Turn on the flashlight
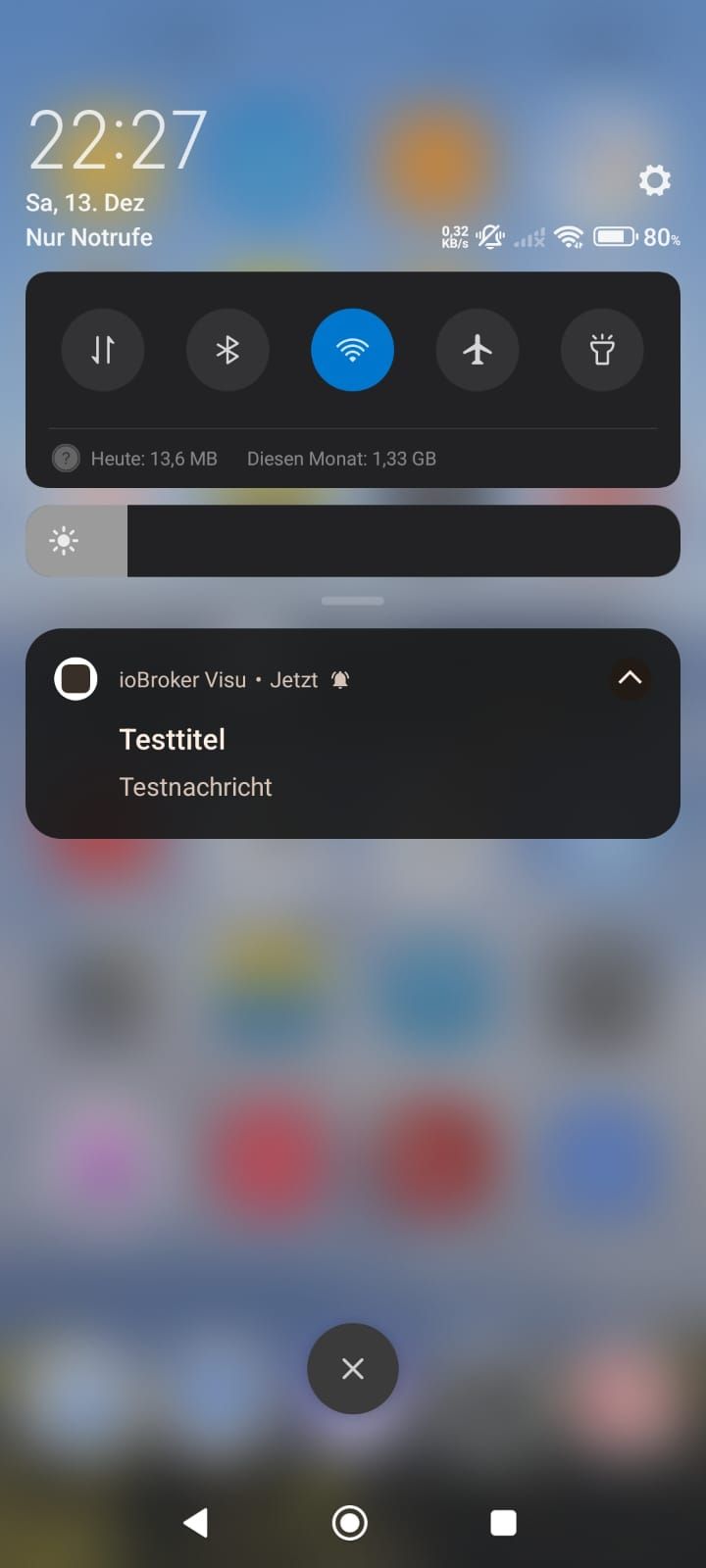 click(602, 350)
